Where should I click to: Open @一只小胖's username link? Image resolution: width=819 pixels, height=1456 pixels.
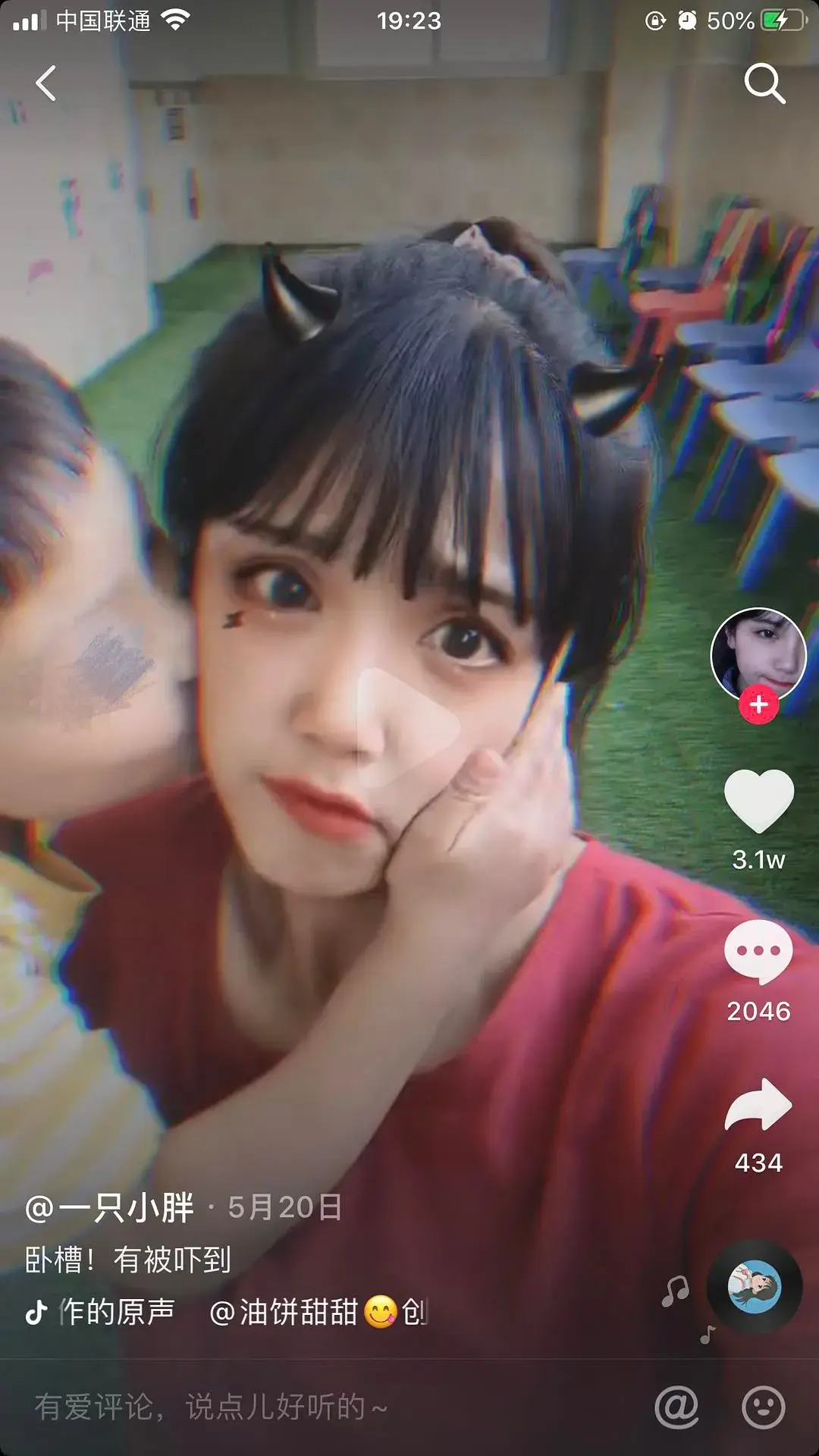point(110,1207)
